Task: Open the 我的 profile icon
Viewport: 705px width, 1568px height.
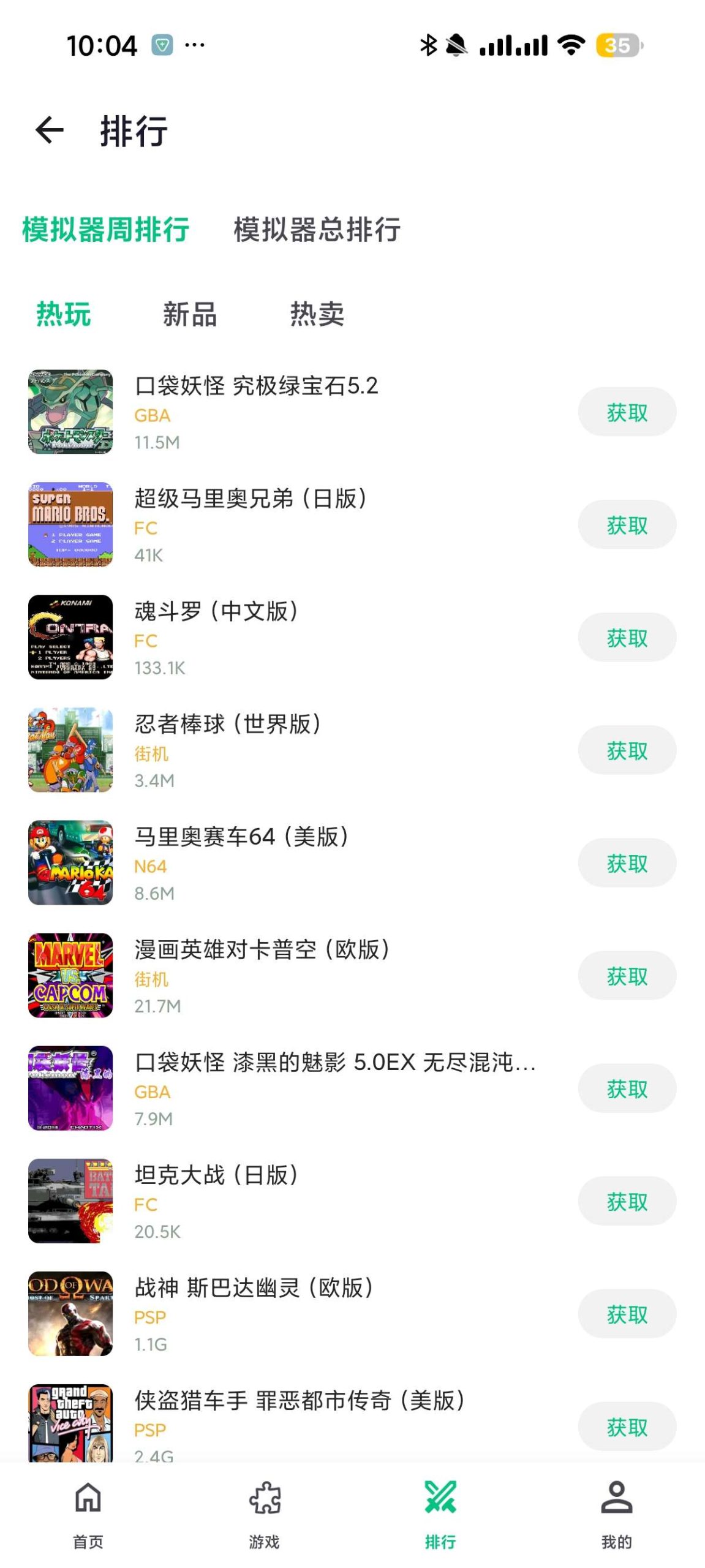Action: coord(617,1513)
